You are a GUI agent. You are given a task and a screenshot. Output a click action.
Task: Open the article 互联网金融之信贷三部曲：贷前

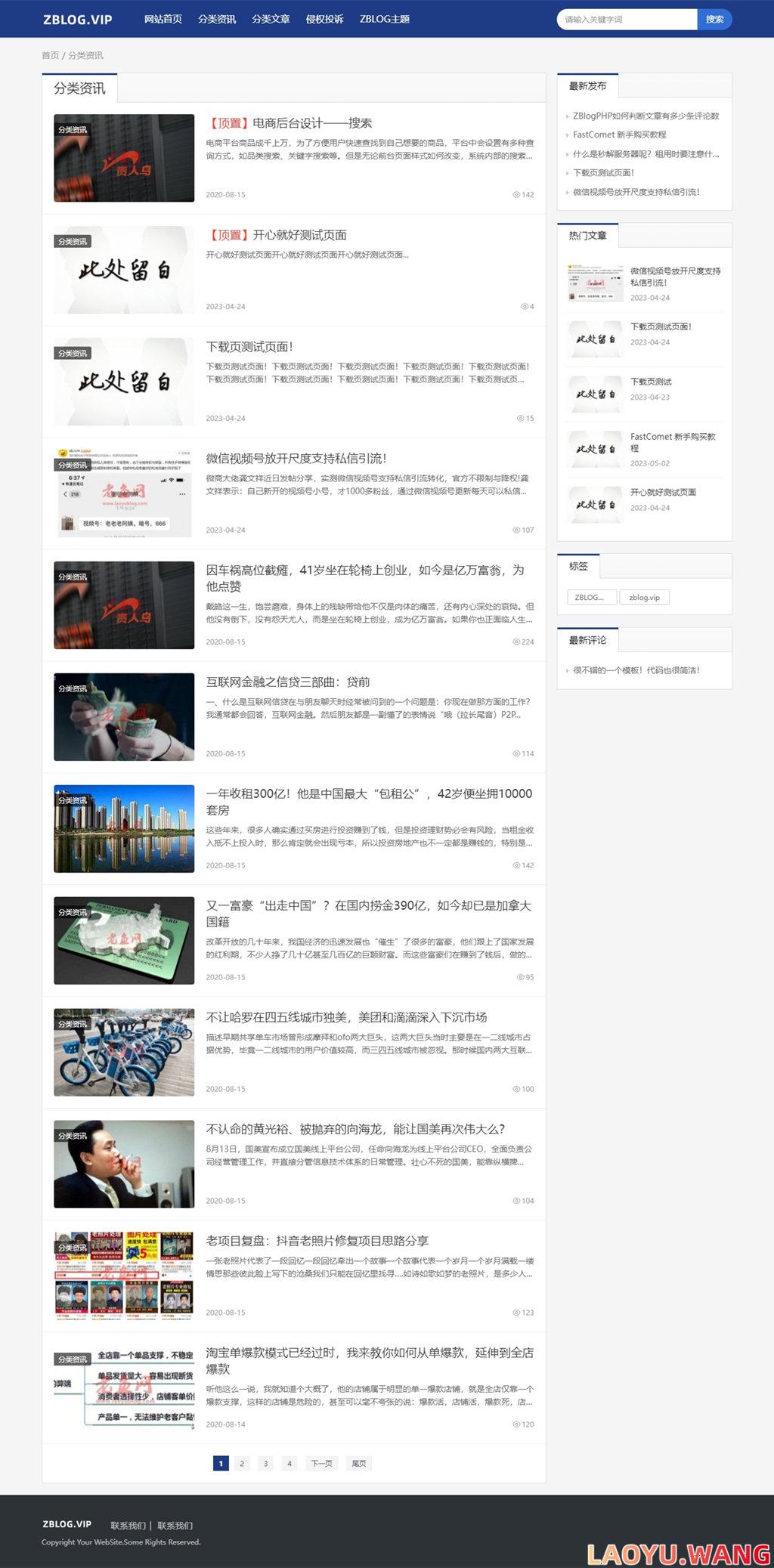pos(288,682)
